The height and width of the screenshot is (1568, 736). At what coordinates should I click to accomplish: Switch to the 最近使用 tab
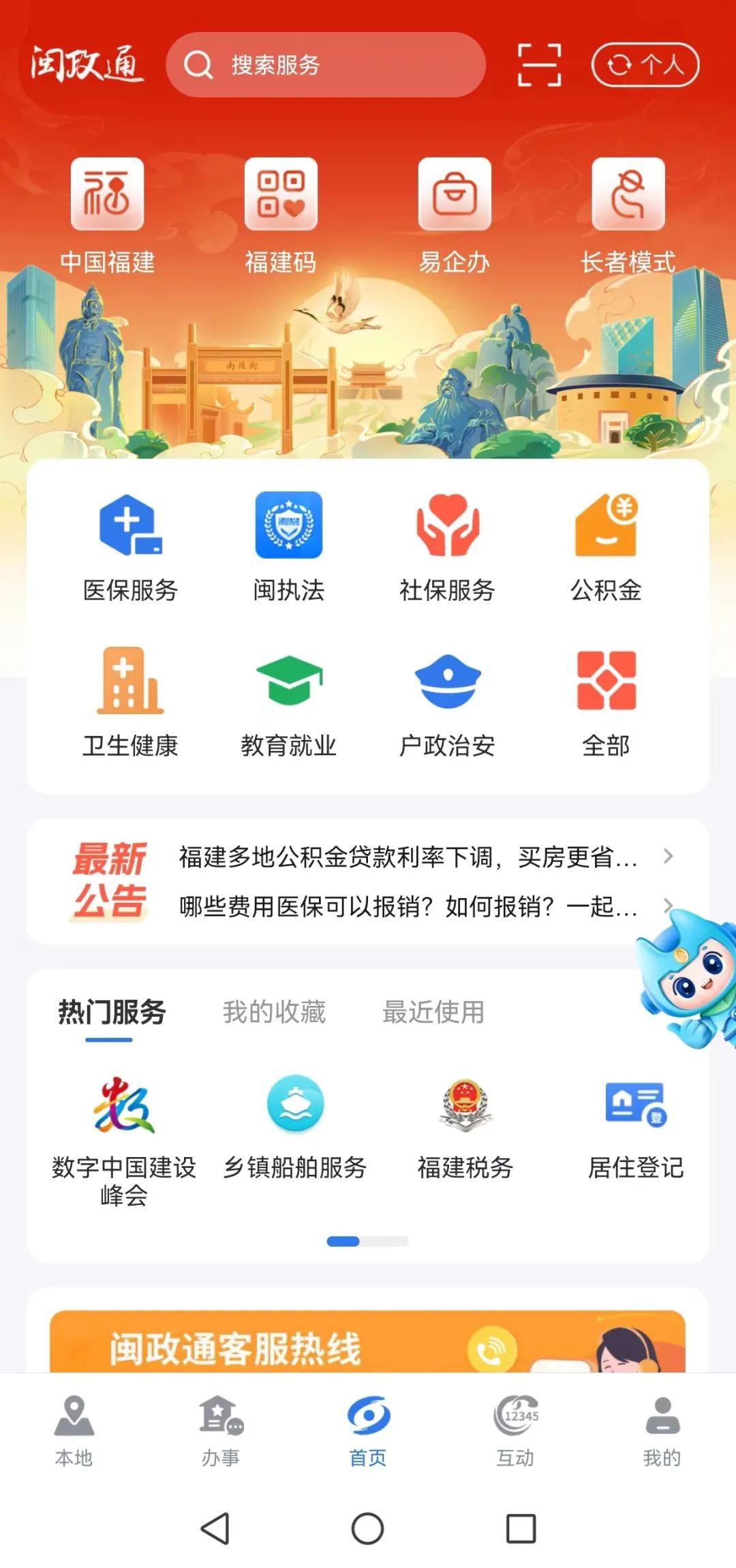point(433,1012)
